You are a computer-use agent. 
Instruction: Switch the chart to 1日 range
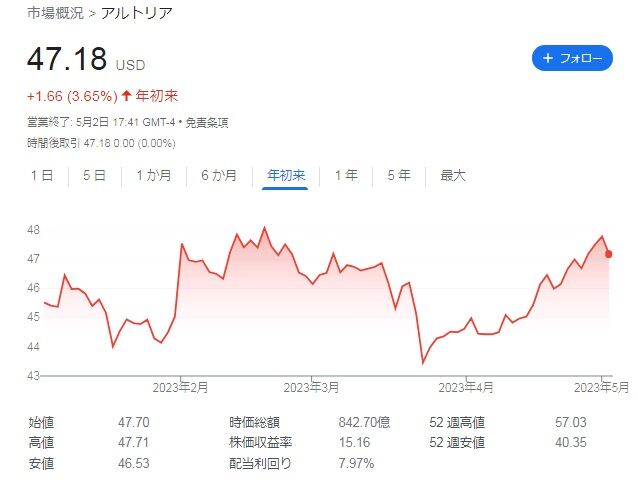[x=42, y=176]
